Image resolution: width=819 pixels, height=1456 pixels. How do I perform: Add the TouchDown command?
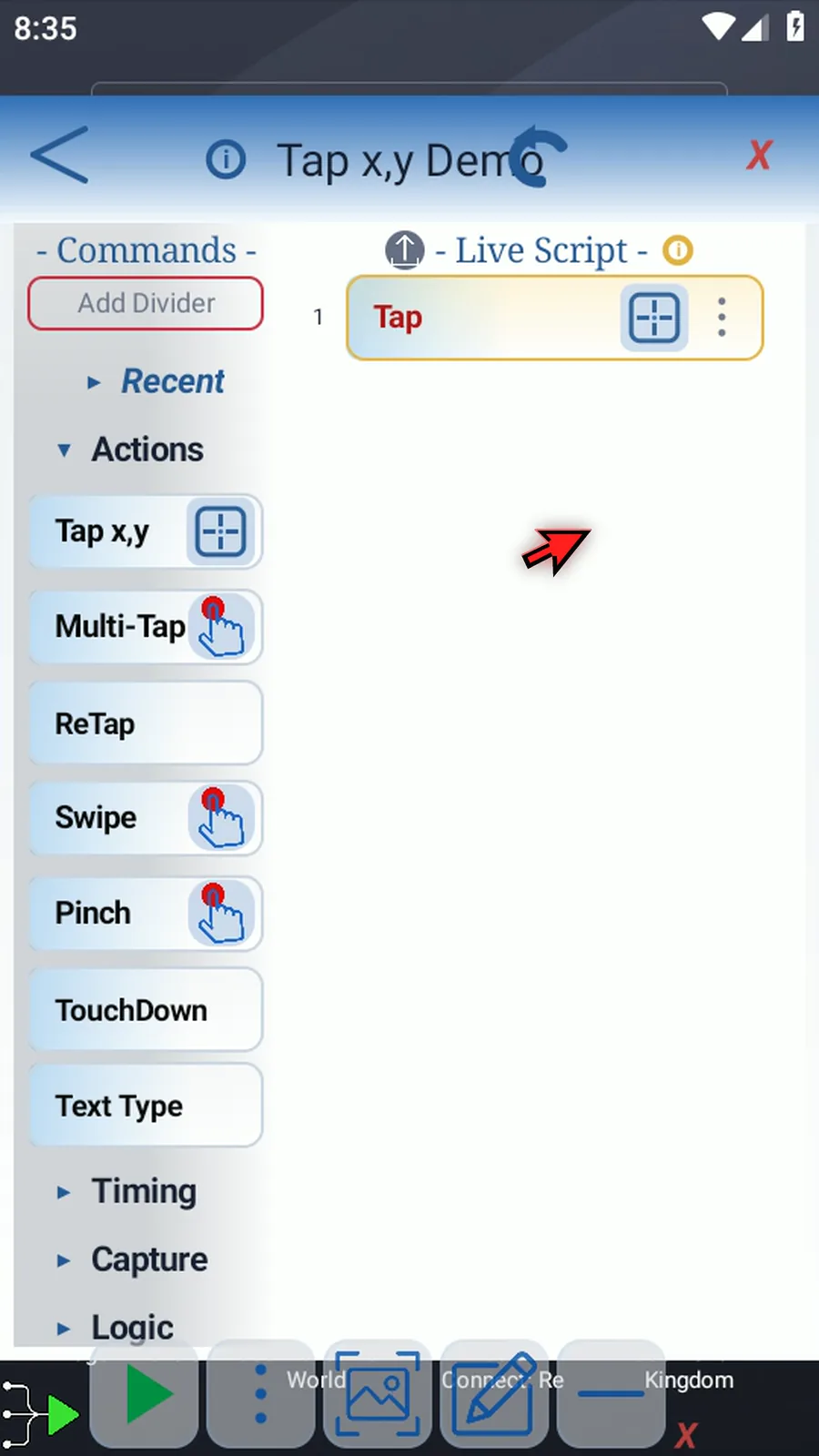coord(146,1010)
